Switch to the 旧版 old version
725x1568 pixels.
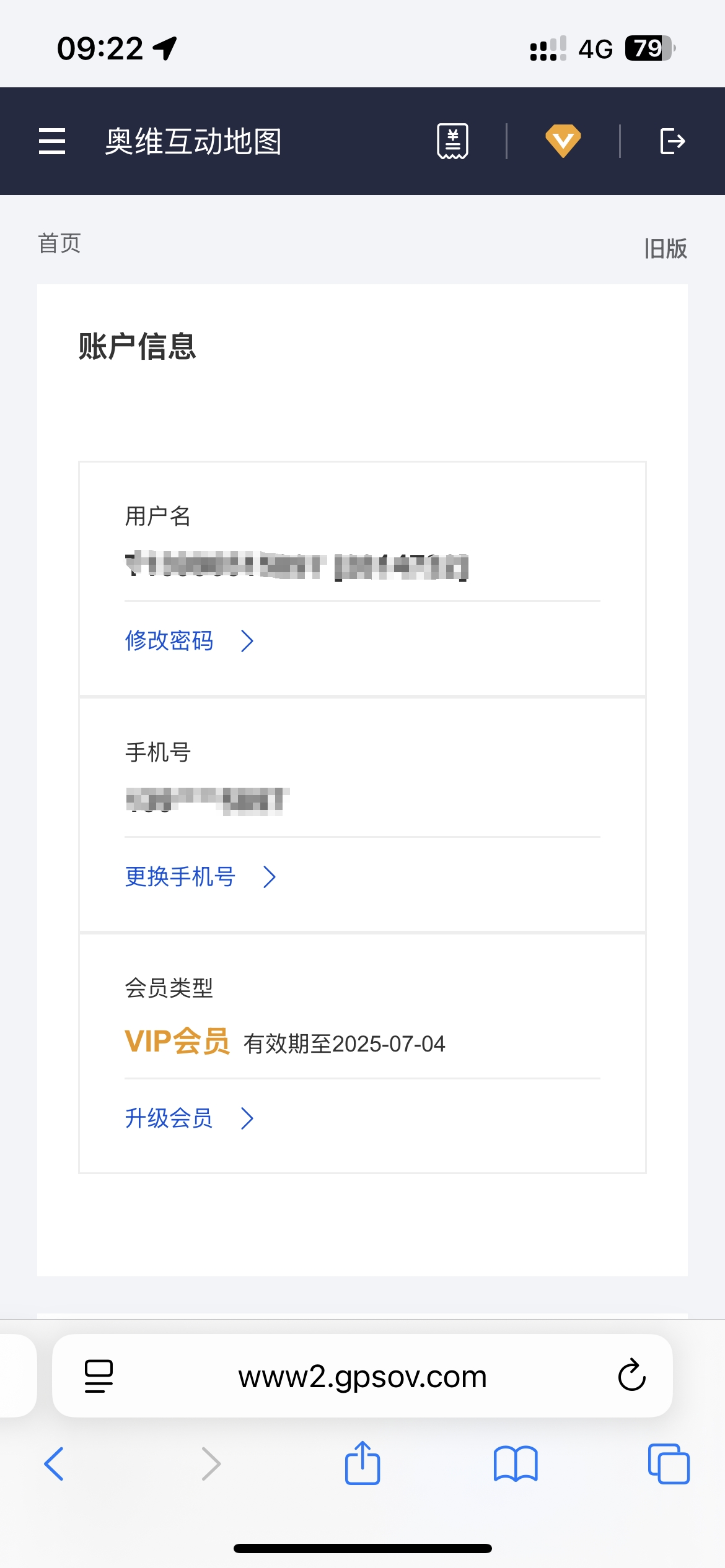pos(666,248)
